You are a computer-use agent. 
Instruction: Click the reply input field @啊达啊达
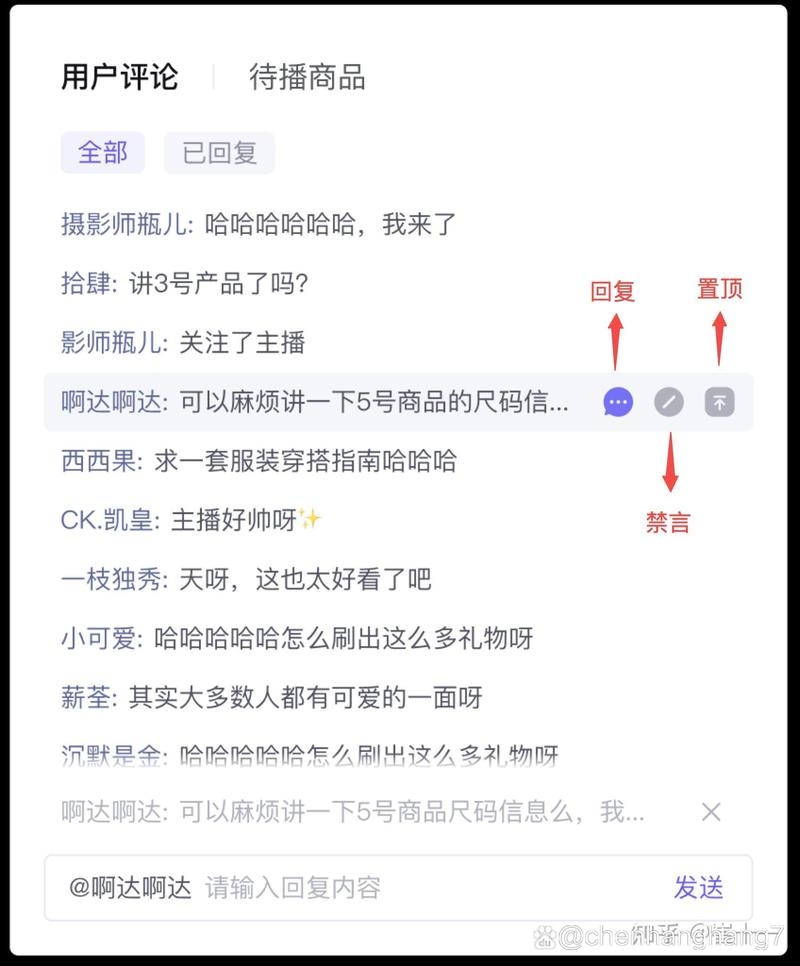pos(300,887)
